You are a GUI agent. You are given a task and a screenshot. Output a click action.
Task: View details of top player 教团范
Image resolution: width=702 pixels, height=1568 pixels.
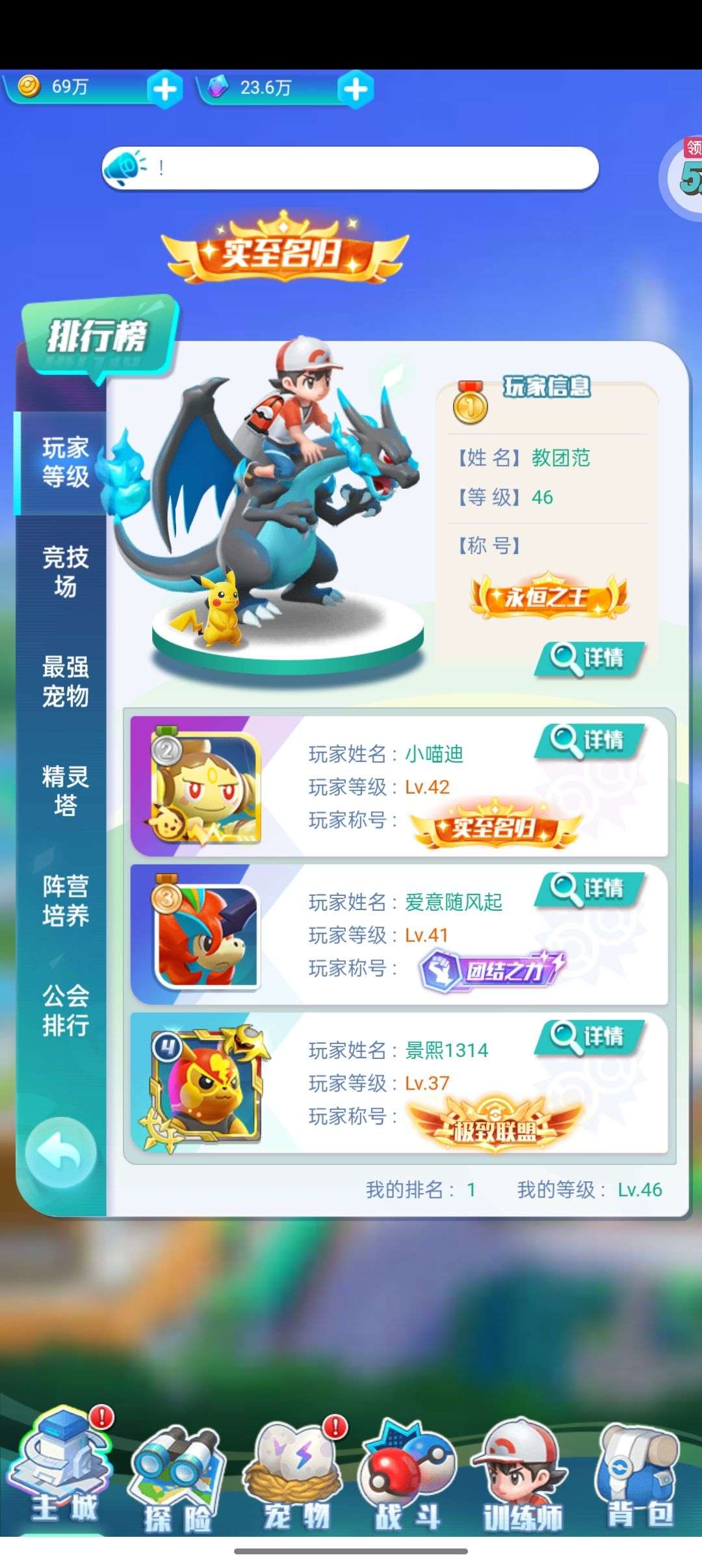click(590, 659)
